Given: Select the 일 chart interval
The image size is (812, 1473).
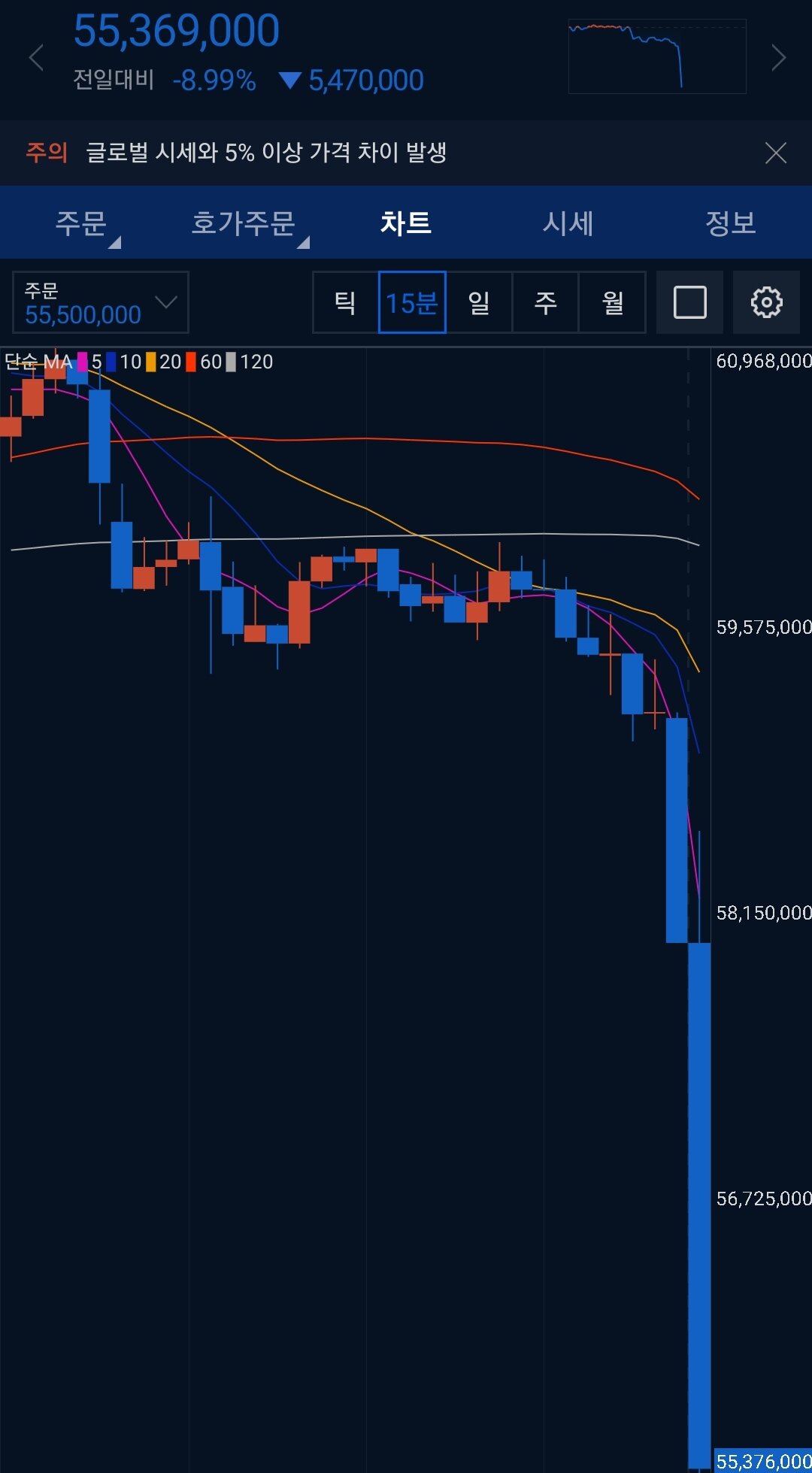Looking at the screenshot, I should click(x=479, y=302).
